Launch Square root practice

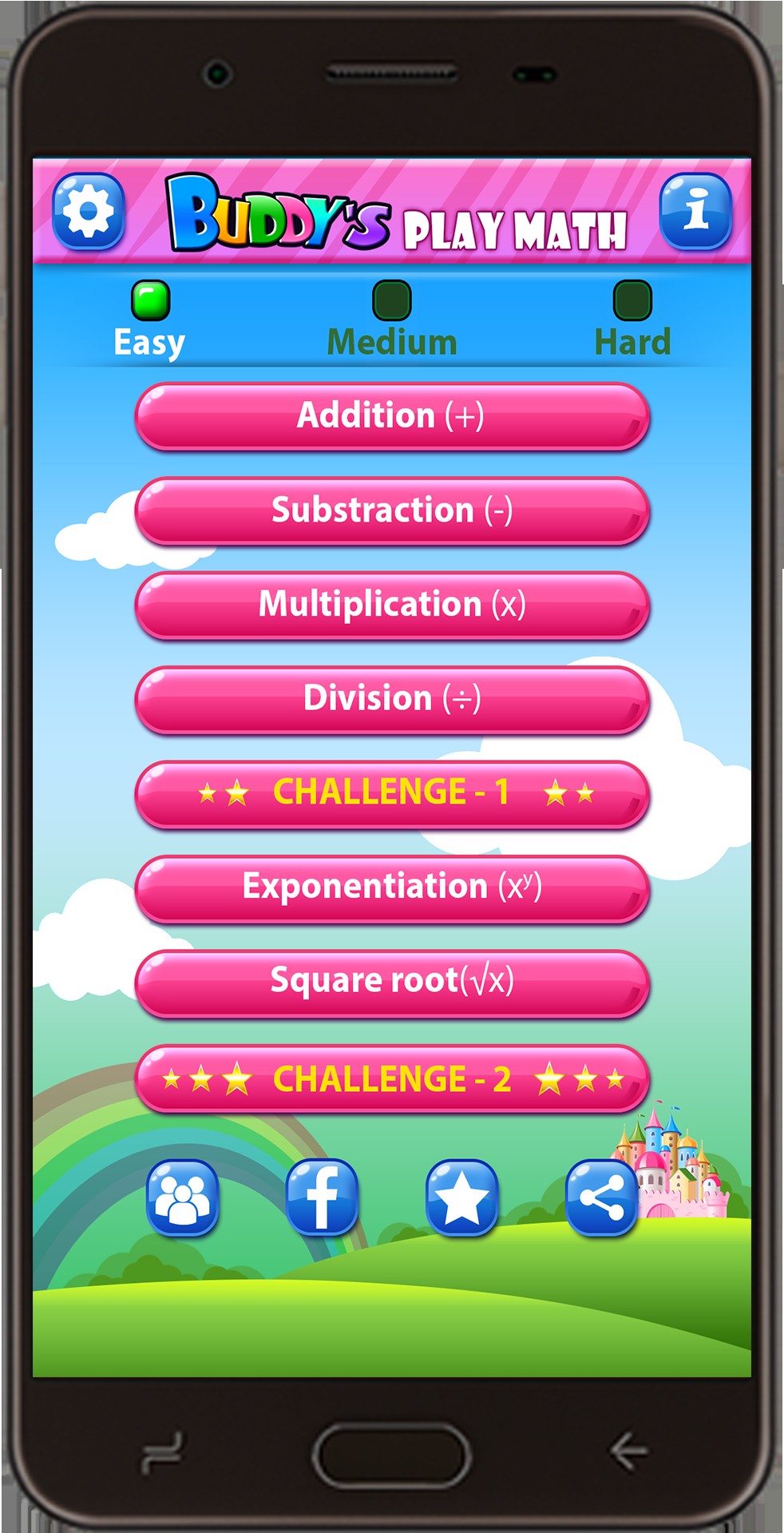point(391,982)
